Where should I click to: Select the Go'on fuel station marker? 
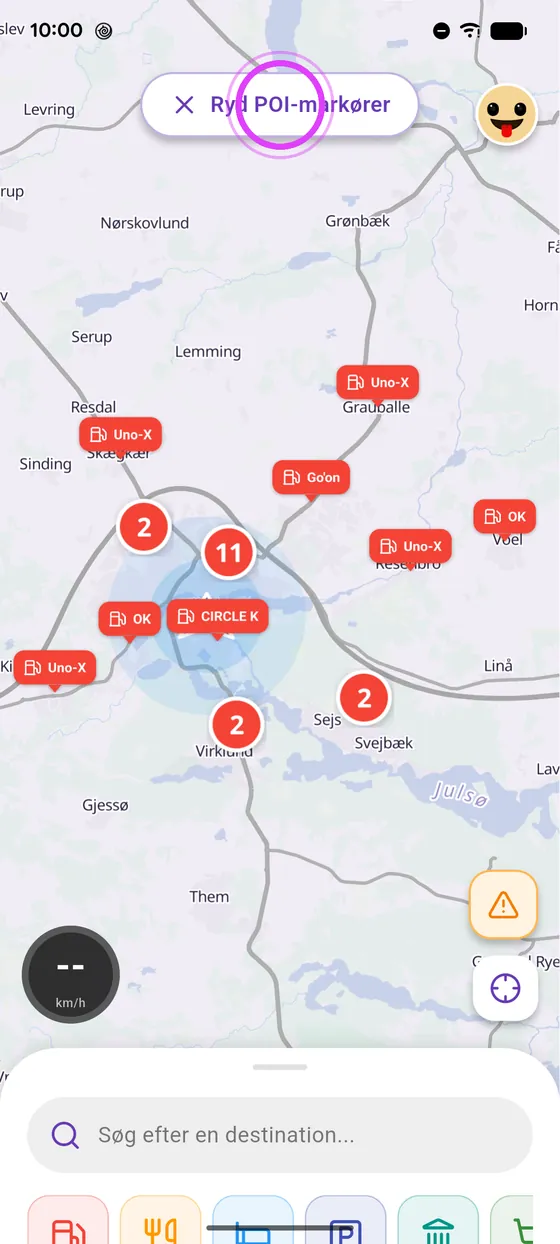coord(313,478)
